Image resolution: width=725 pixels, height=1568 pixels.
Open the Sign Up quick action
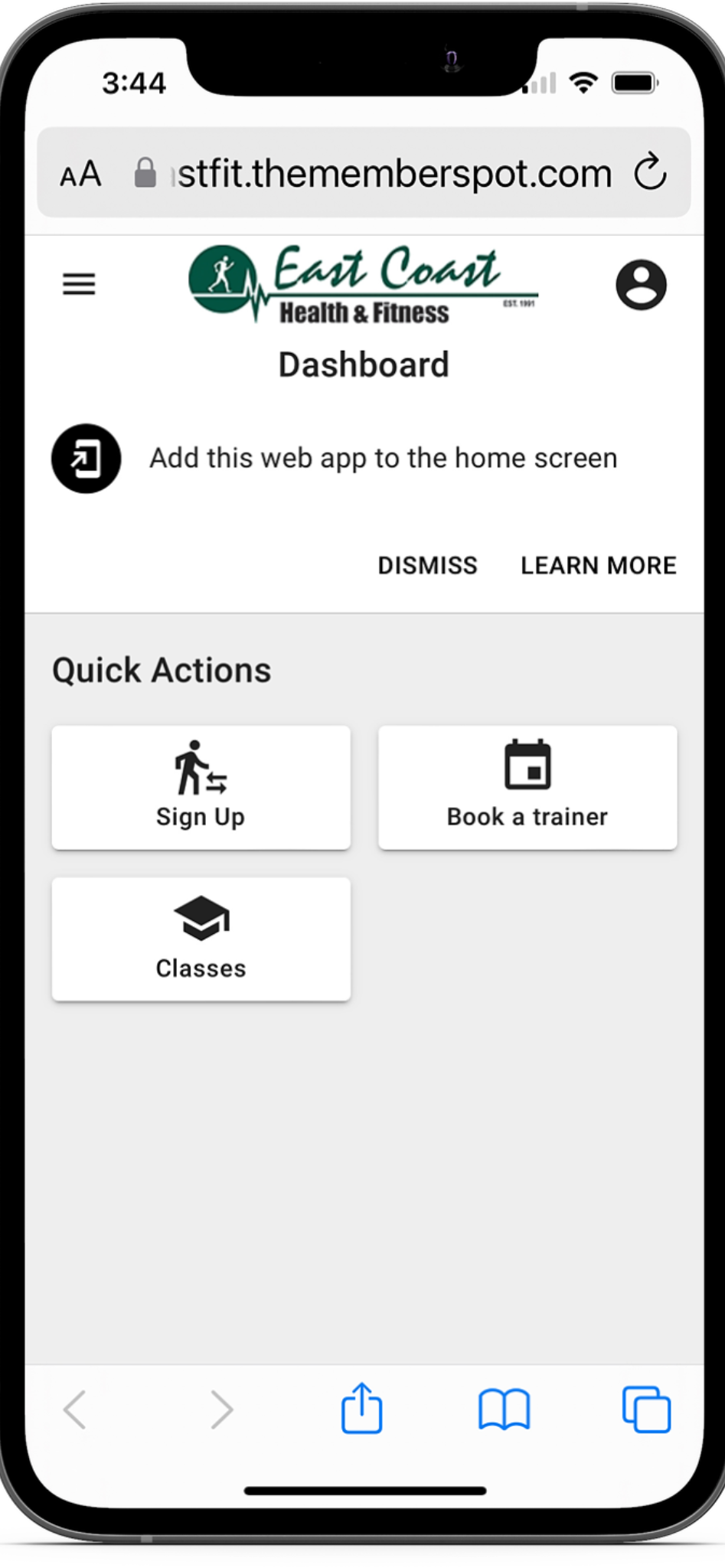201,787
